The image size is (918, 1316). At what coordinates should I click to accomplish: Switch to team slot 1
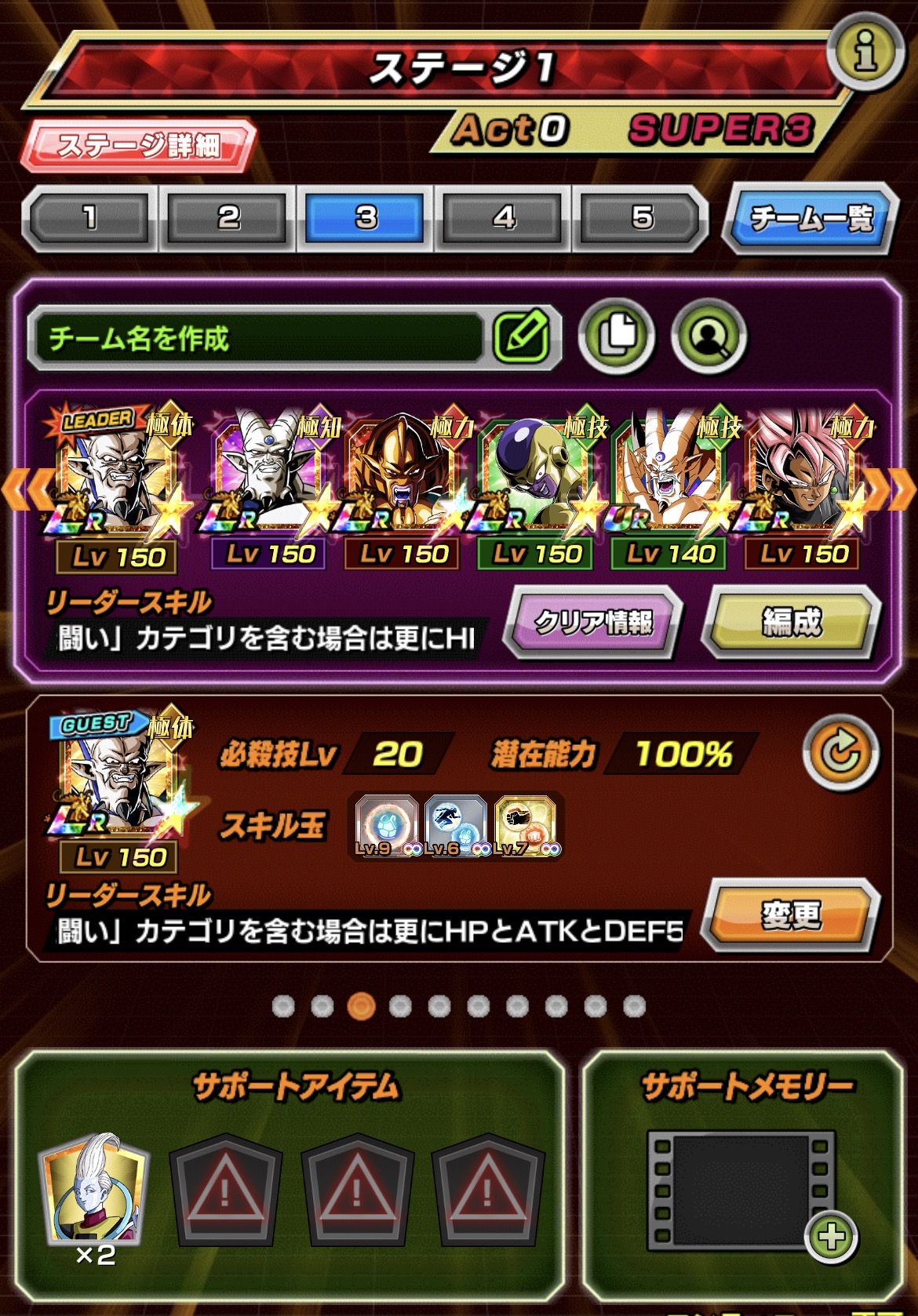coord(89,217)
